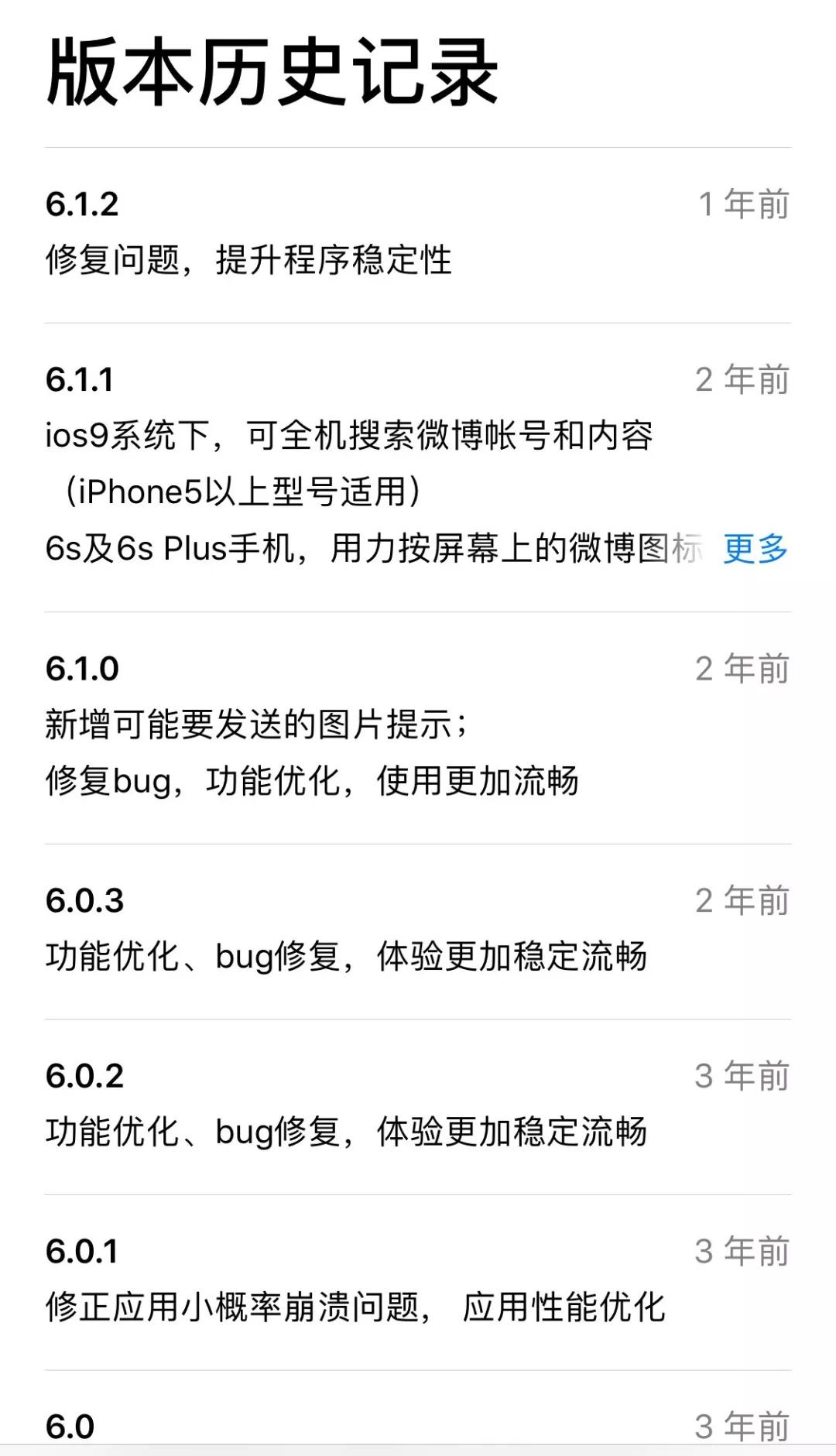Viewport: 836px width, 1456px height.
Task: Expand 更多 in version 6.1.1 notes
Action: [755, 549]
